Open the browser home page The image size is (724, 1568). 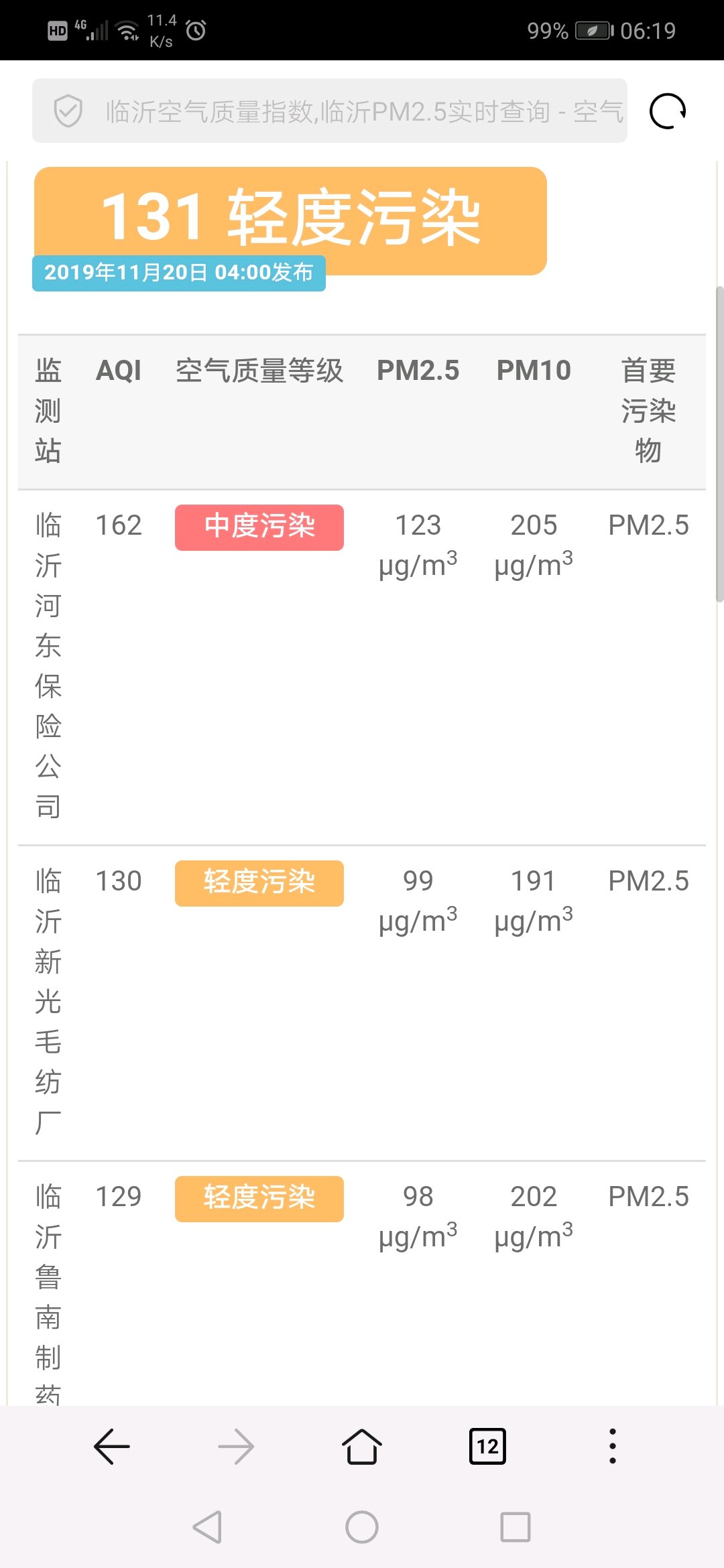click(x=362, y=1447)
